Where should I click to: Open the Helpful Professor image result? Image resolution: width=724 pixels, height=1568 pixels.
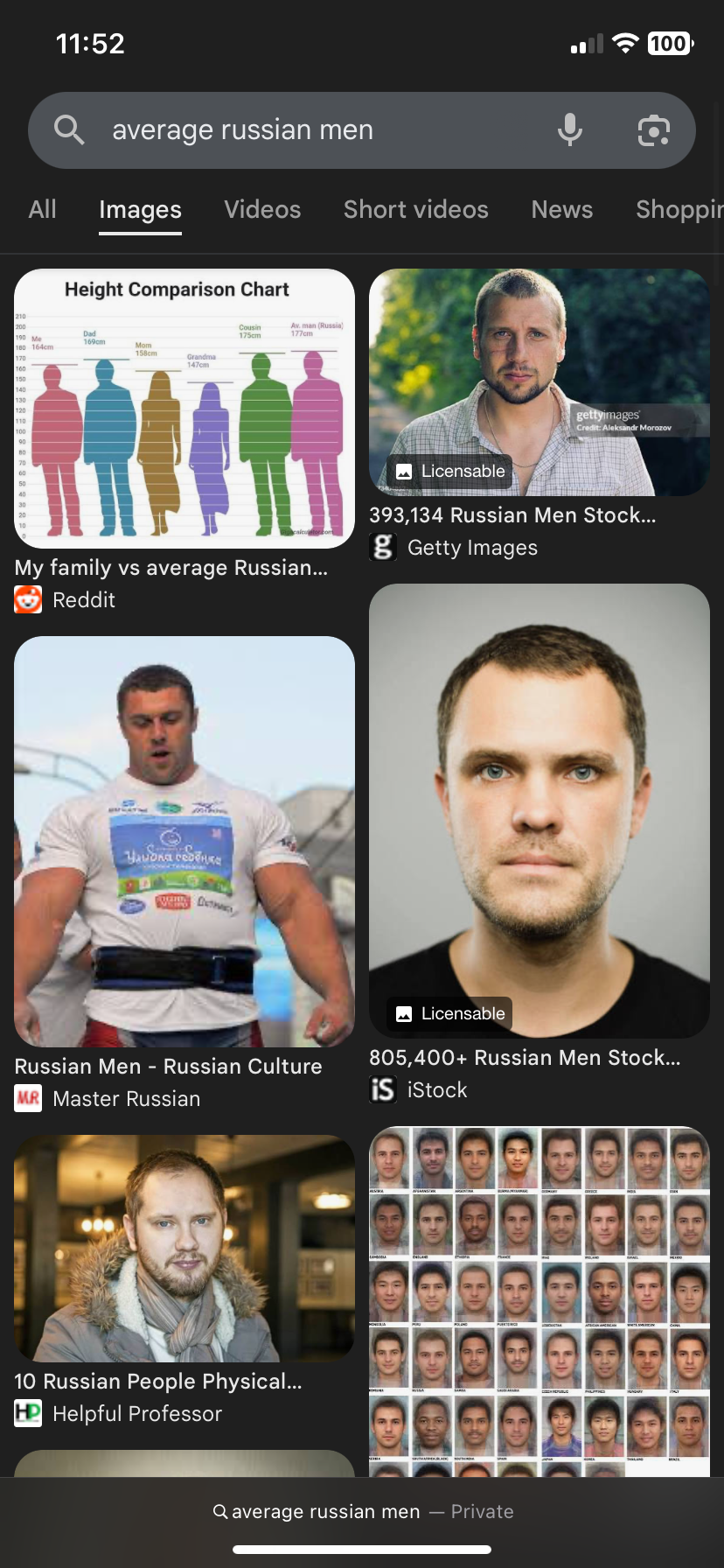tap(184, 1248)
